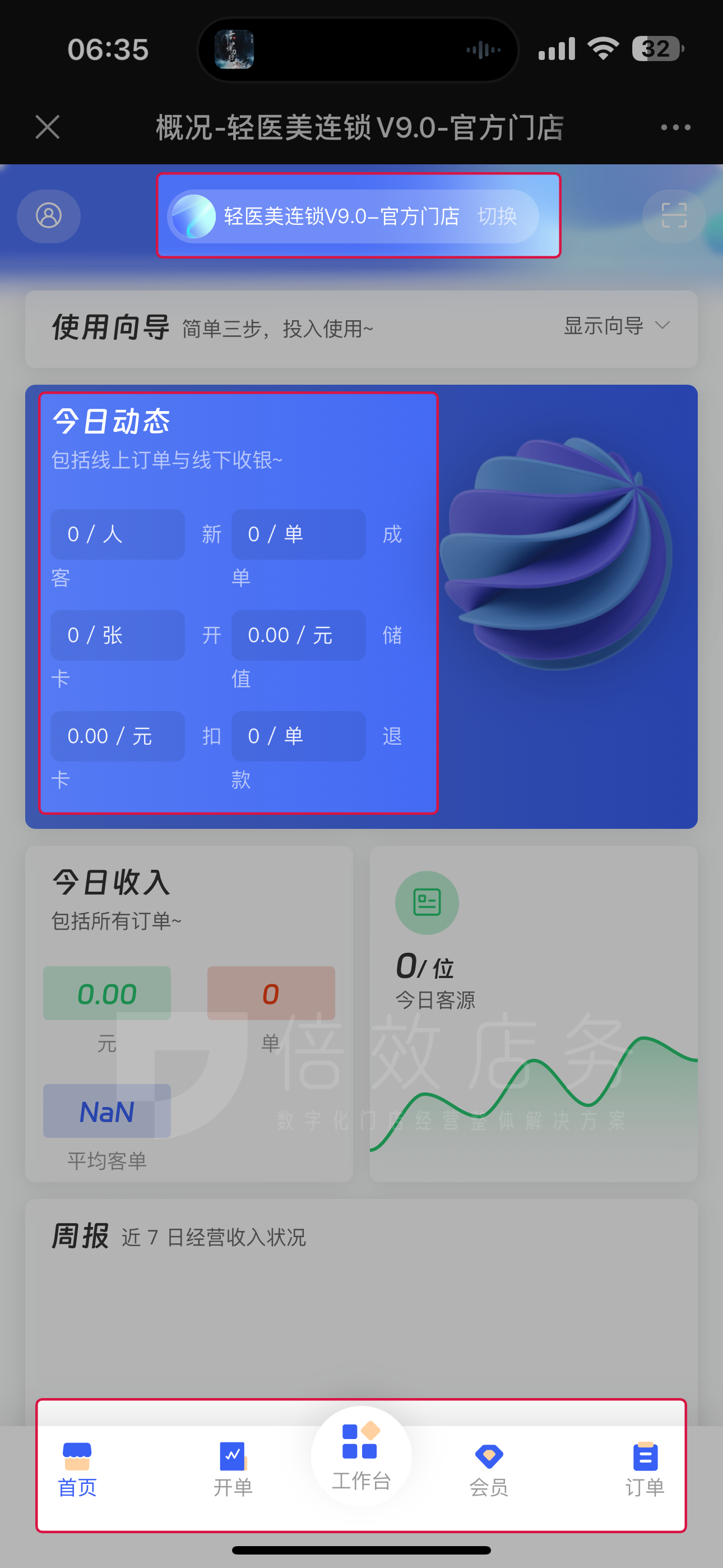
Task: Open the scan code icon
Action: pos(674,216)
